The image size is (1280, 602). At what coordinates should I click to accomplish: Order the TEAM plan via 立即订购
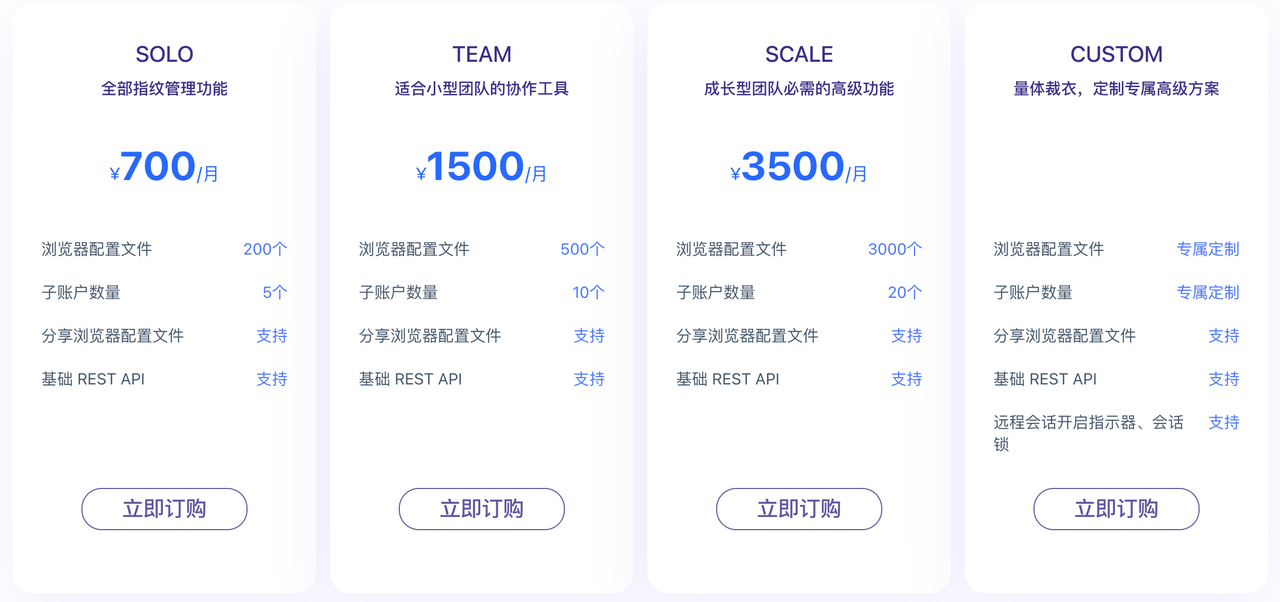pos(481,509)
